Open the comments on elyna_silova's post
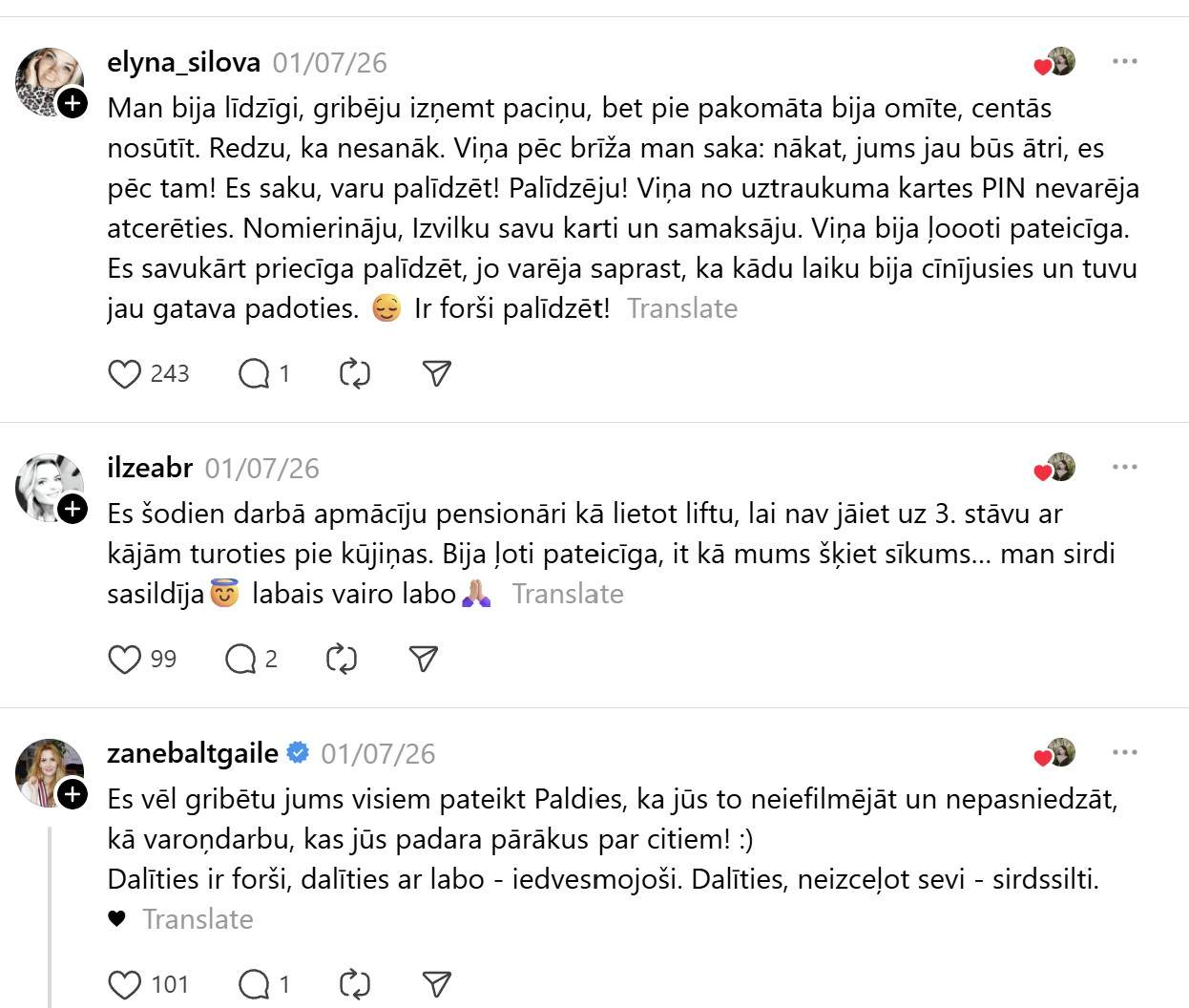 click(254, 373)
